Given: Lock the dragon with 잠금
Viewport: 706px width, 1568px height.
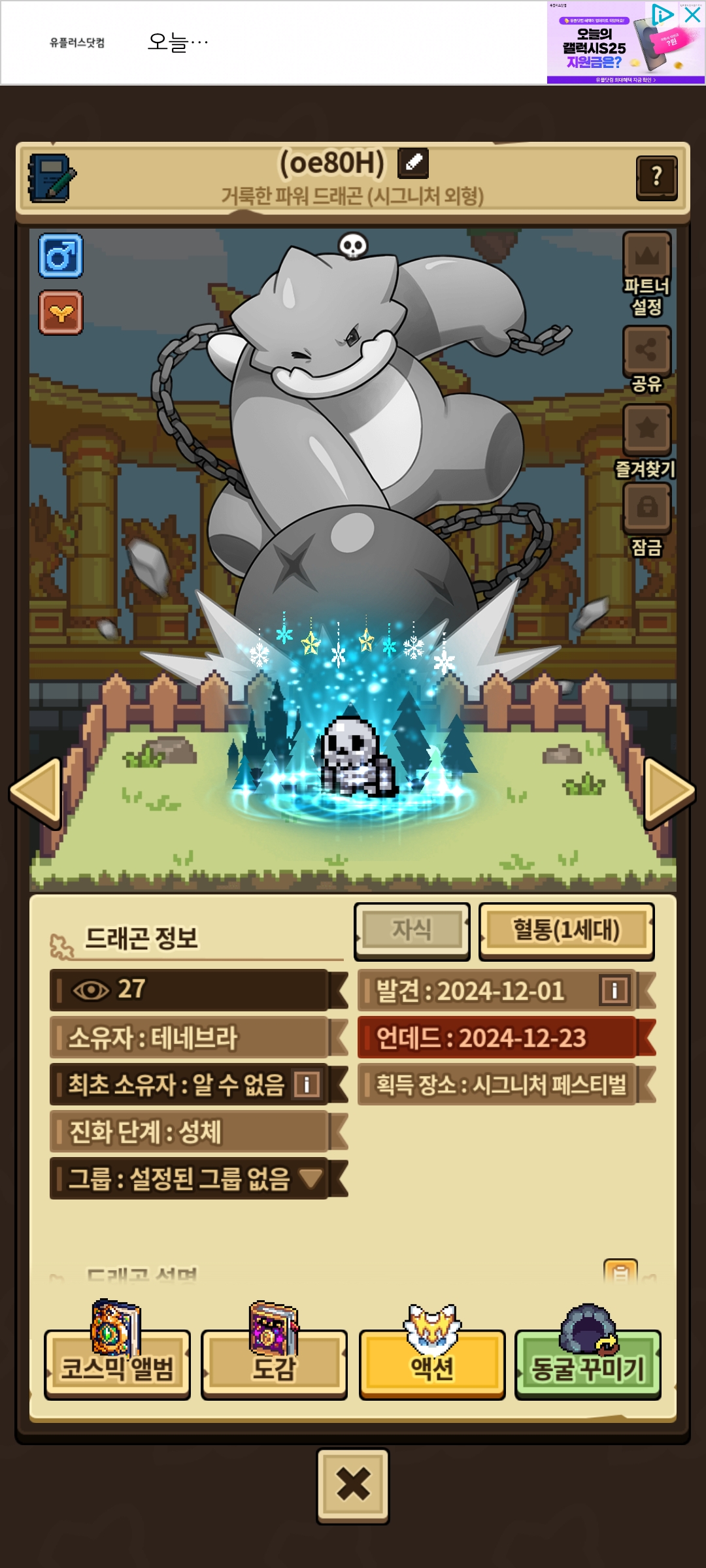Looking at the screenshot, I should (647, 520).
